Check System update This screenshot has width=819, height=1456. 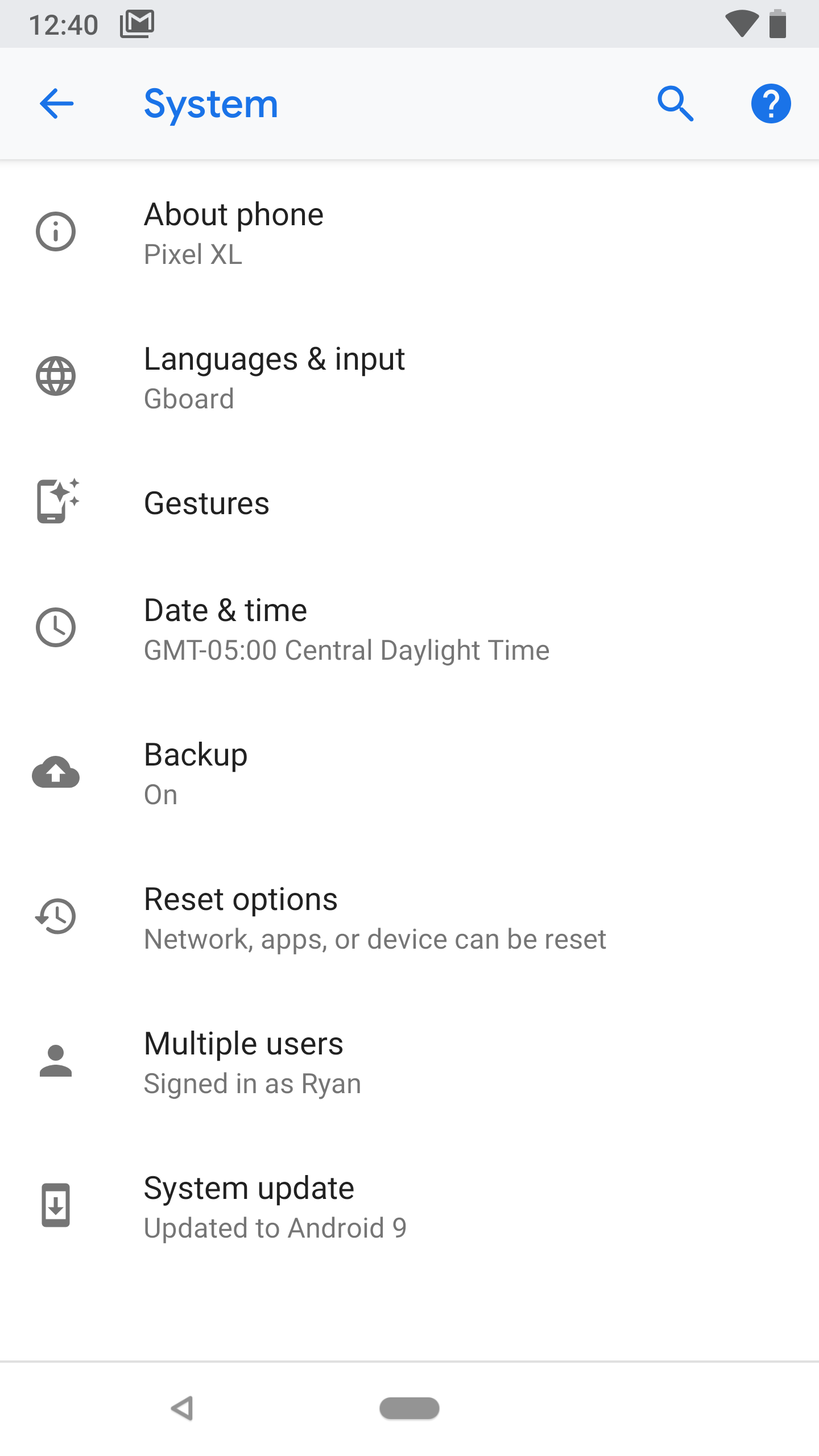click(x=409, y=1206)
